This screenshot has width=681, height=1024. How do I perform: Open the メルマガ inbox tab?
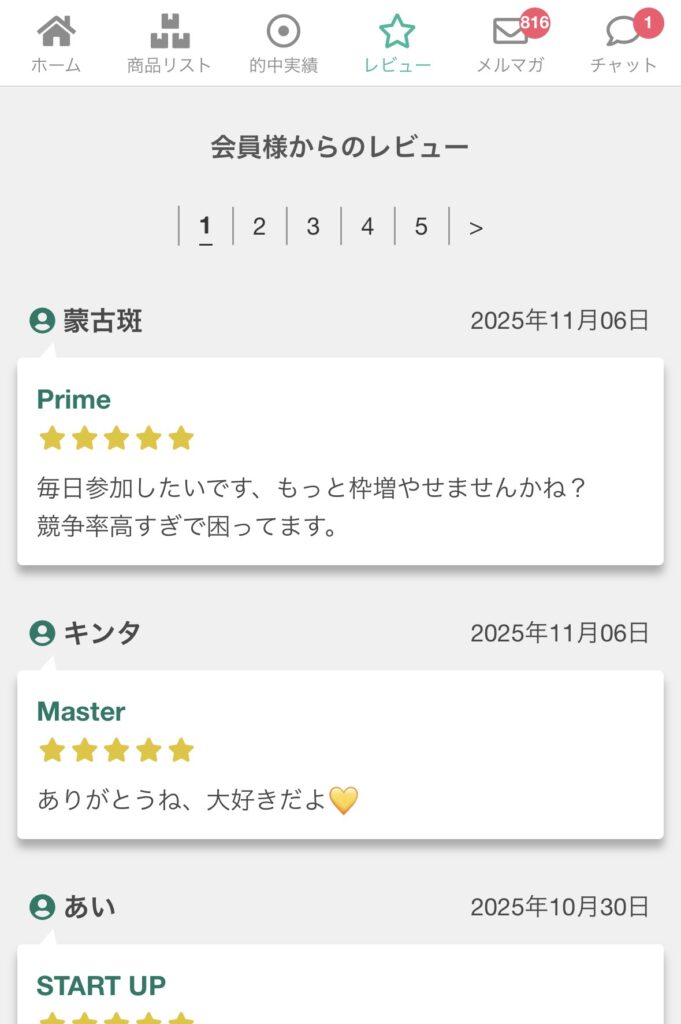510,44
